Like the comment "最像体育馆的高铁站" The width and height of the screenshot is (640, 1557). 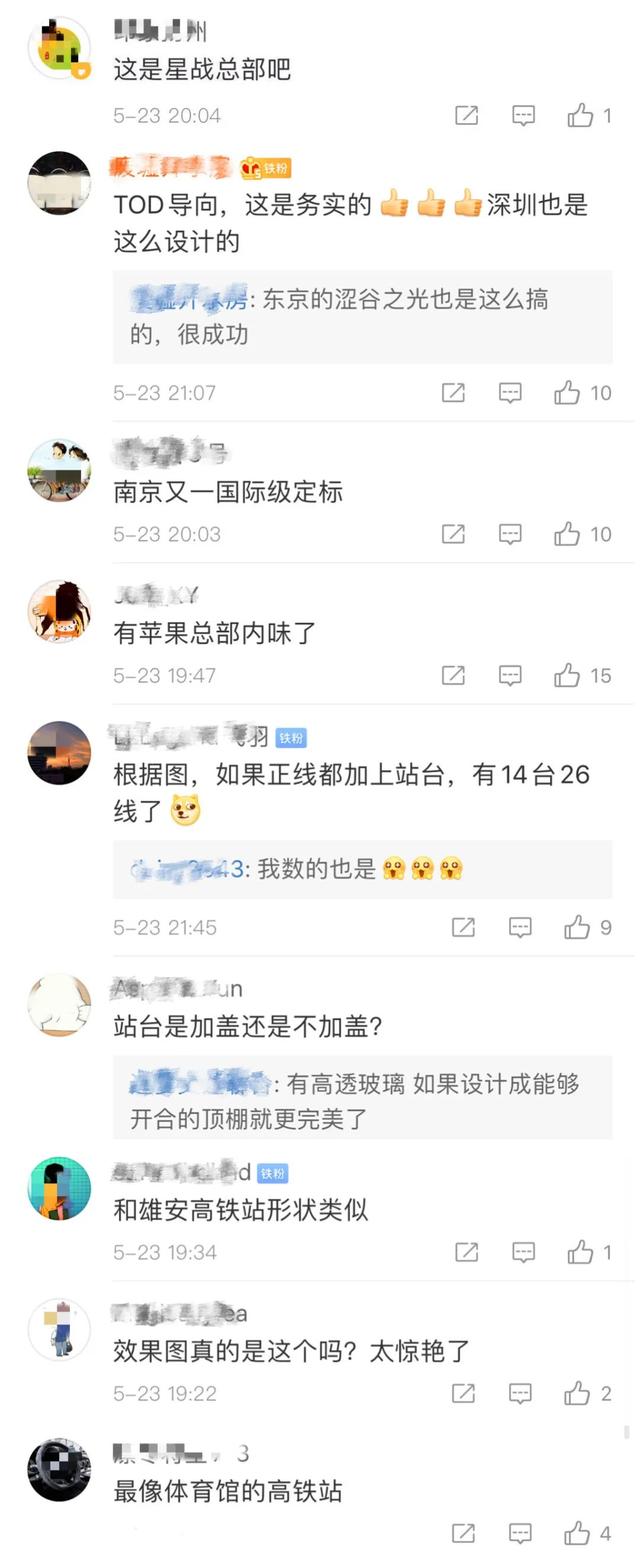point(577,1533)
